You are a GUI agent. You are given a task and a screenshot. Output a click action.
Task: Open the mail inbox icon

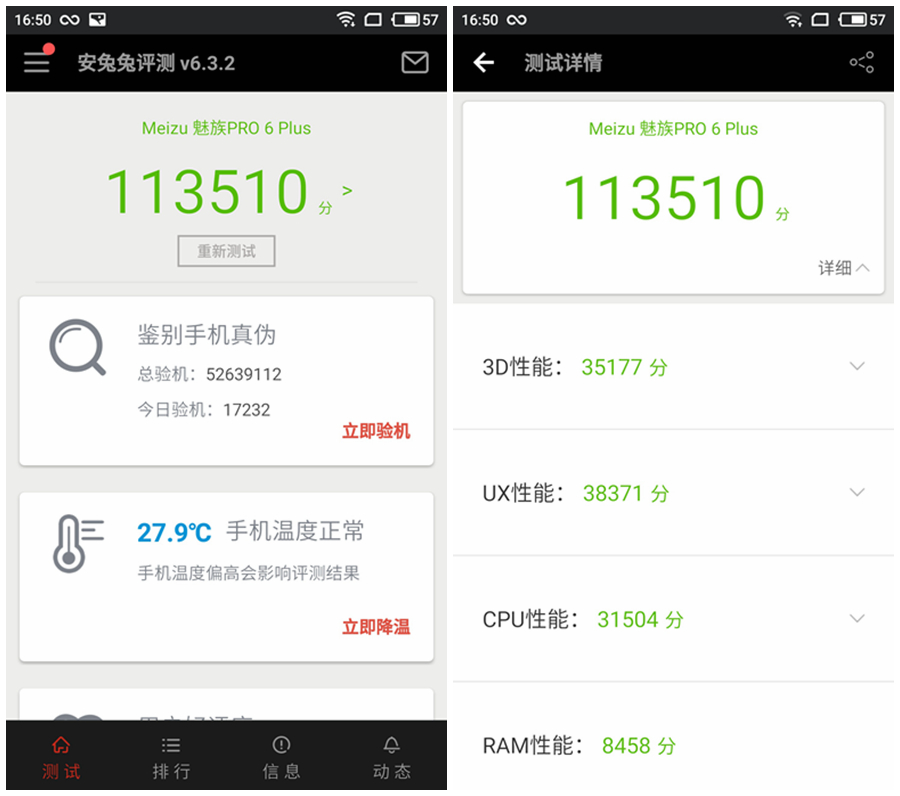(x=414, y=62)
